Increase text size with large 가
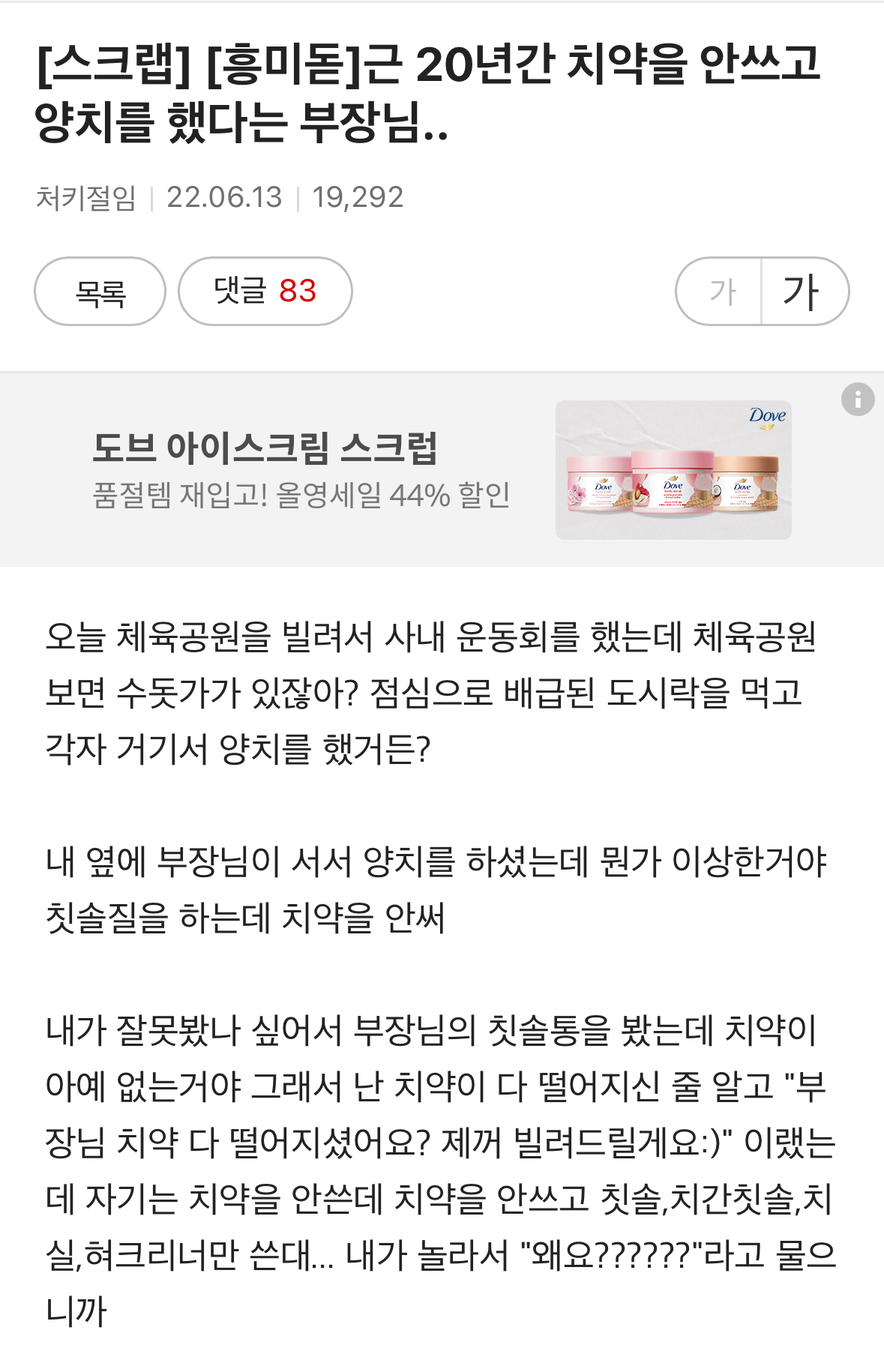 click(x=802, y=292)
